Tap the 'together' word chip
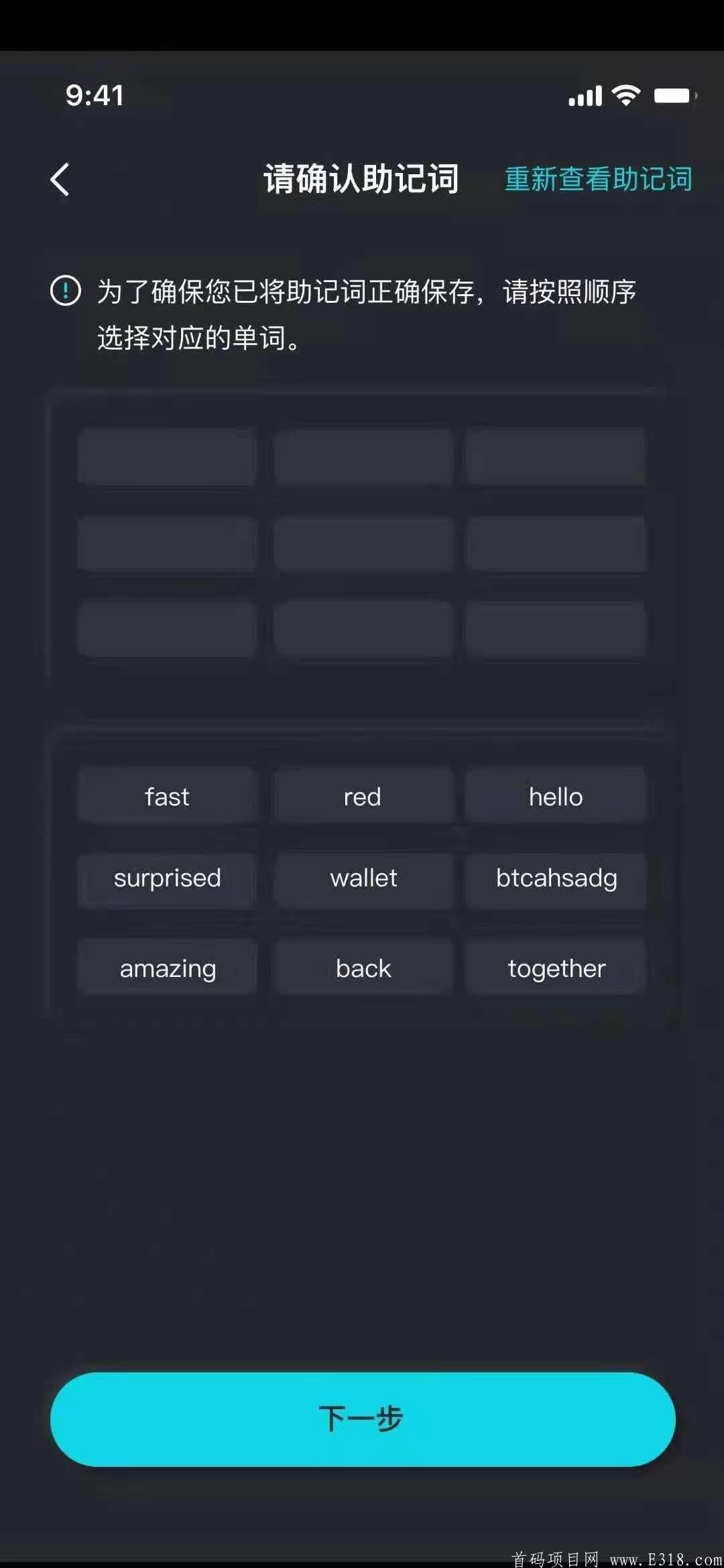724x1568 pixels. click(556, 968)
